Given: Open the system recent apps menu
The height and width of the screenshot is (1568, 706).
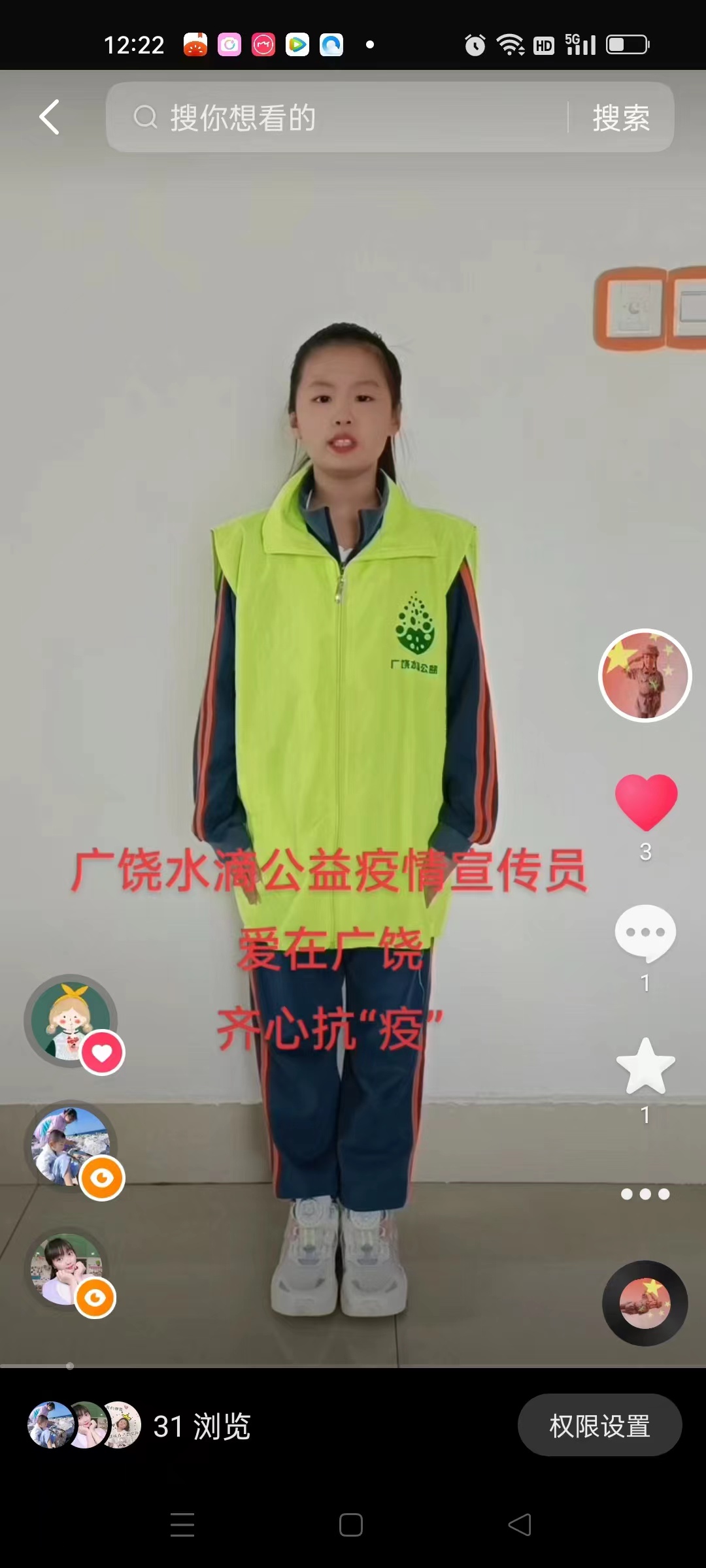Looking at the screenshot, I should [x=182, y=1525].
